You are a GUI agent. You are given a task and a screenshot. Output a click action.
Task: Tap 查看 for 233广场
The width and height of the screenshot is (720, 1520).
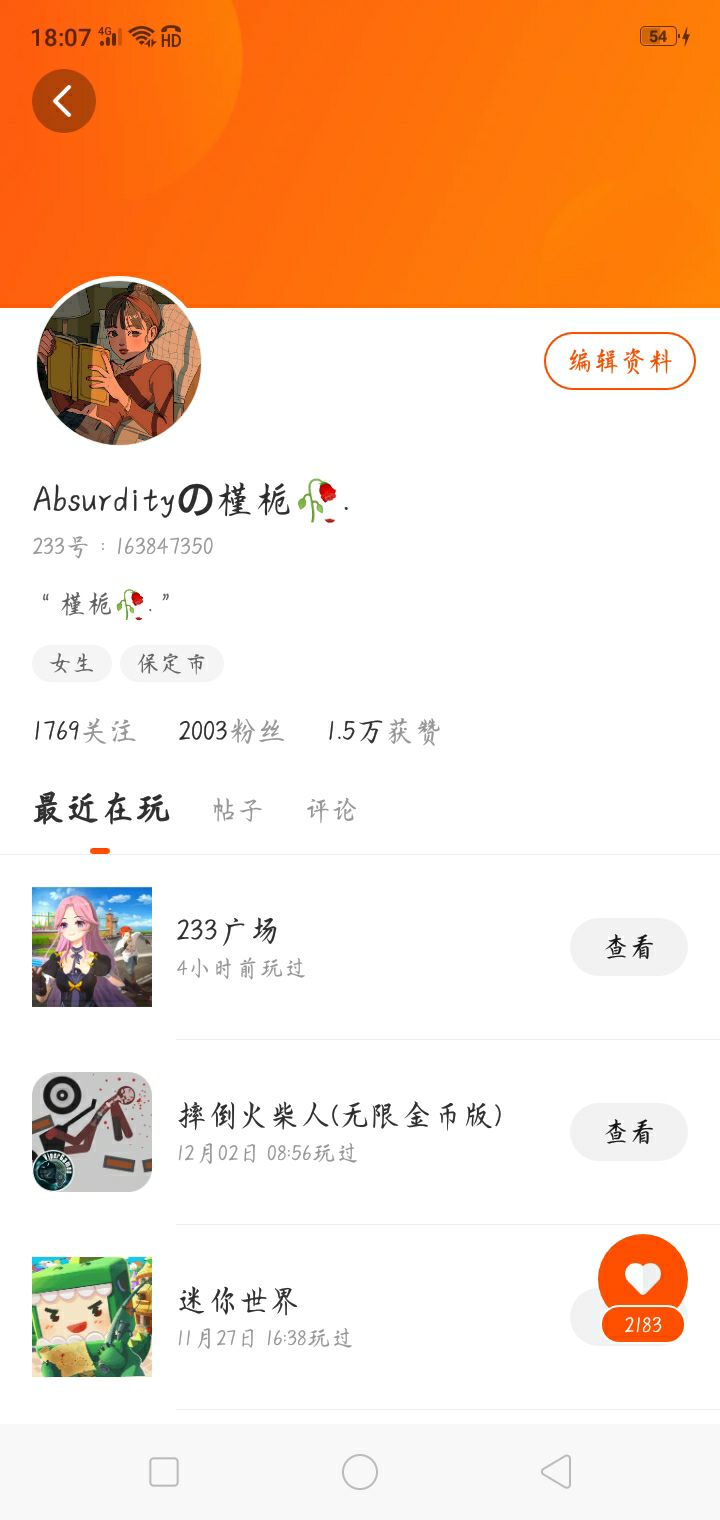pyautogui.click(x=628, y=947)
